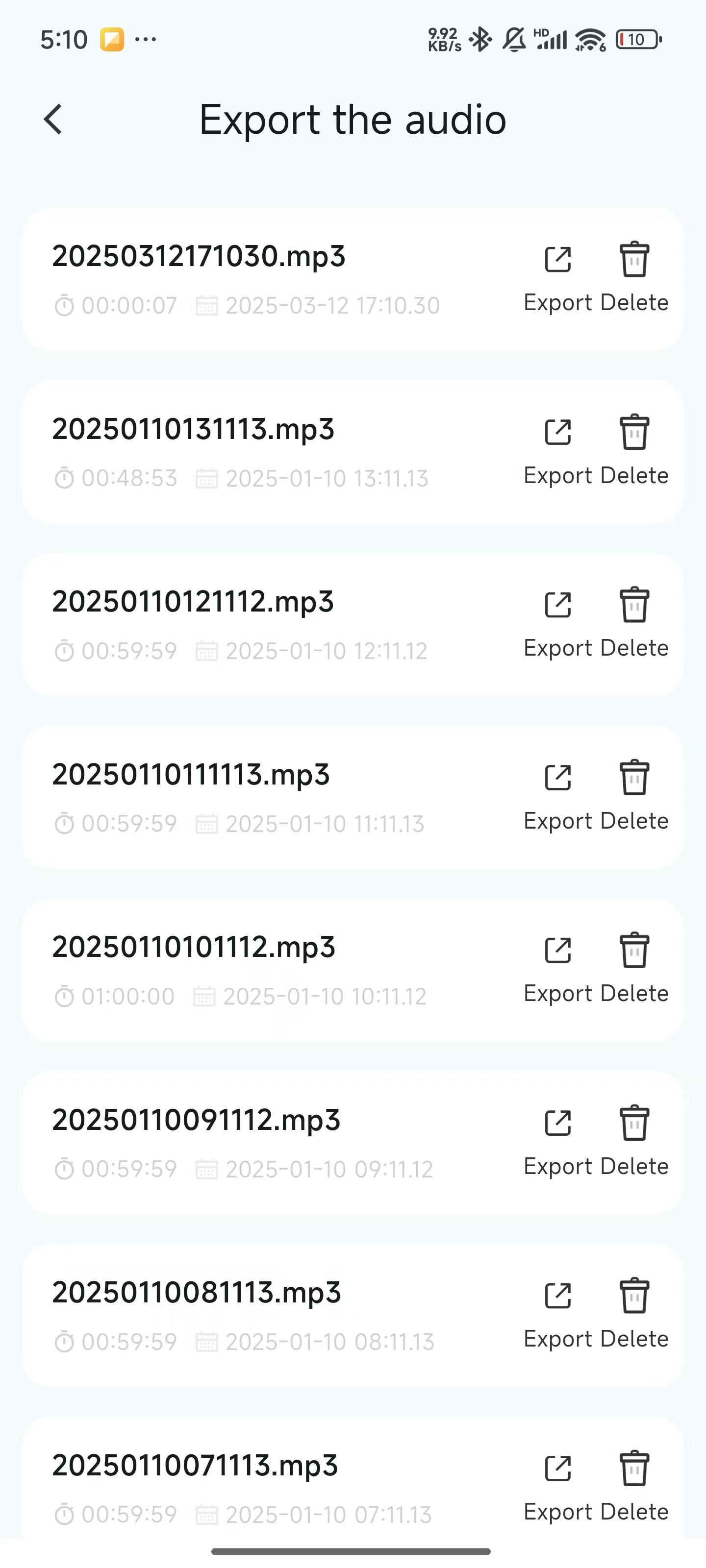Tap the Export icon for 20250110131113.mp3

point(557,432)
